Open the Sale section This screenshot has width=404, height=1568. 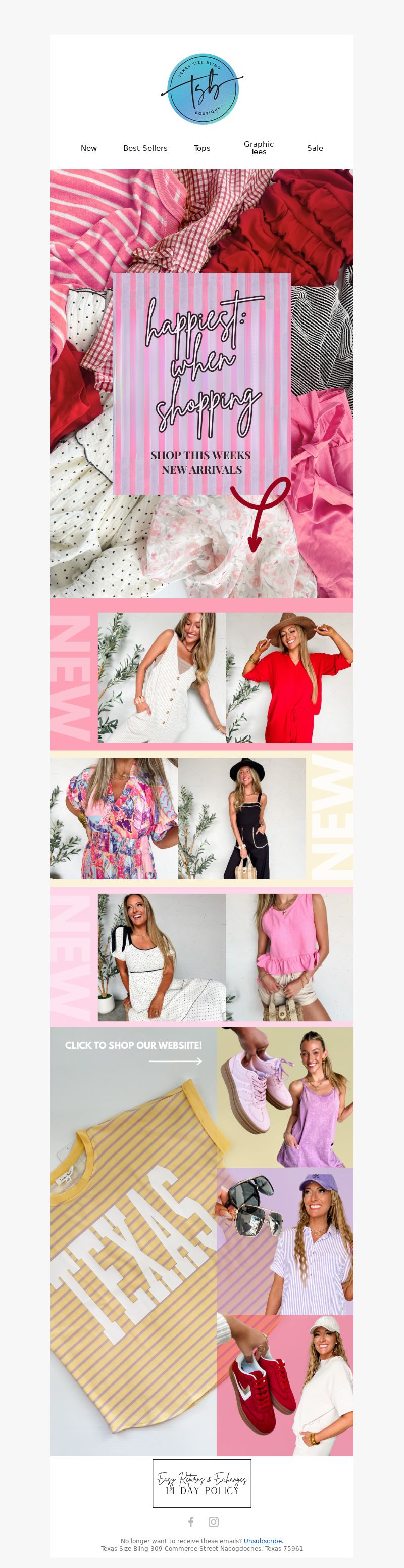tap(315, 148)
